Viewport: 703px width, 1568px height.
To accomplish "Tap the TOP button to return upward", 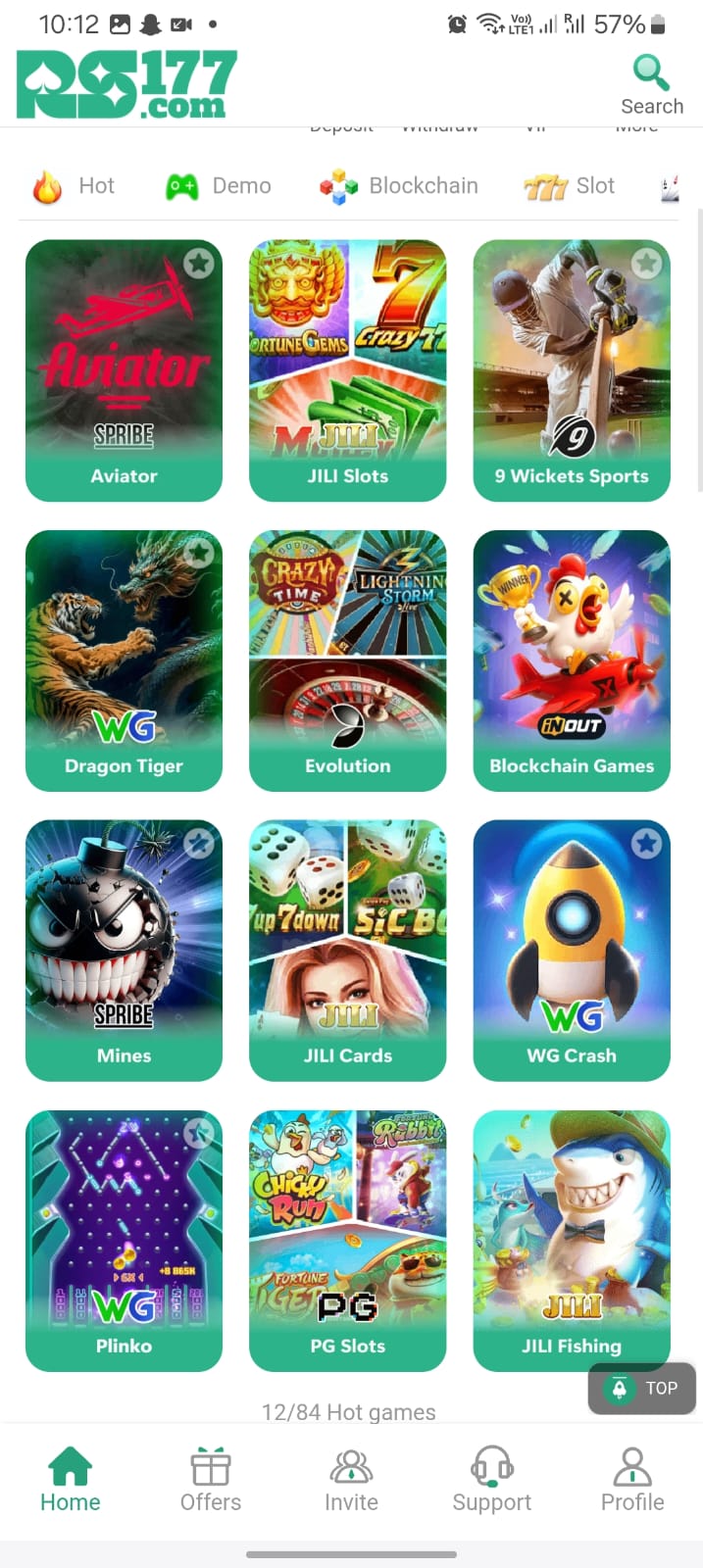I will click(x=642, y=1388).
